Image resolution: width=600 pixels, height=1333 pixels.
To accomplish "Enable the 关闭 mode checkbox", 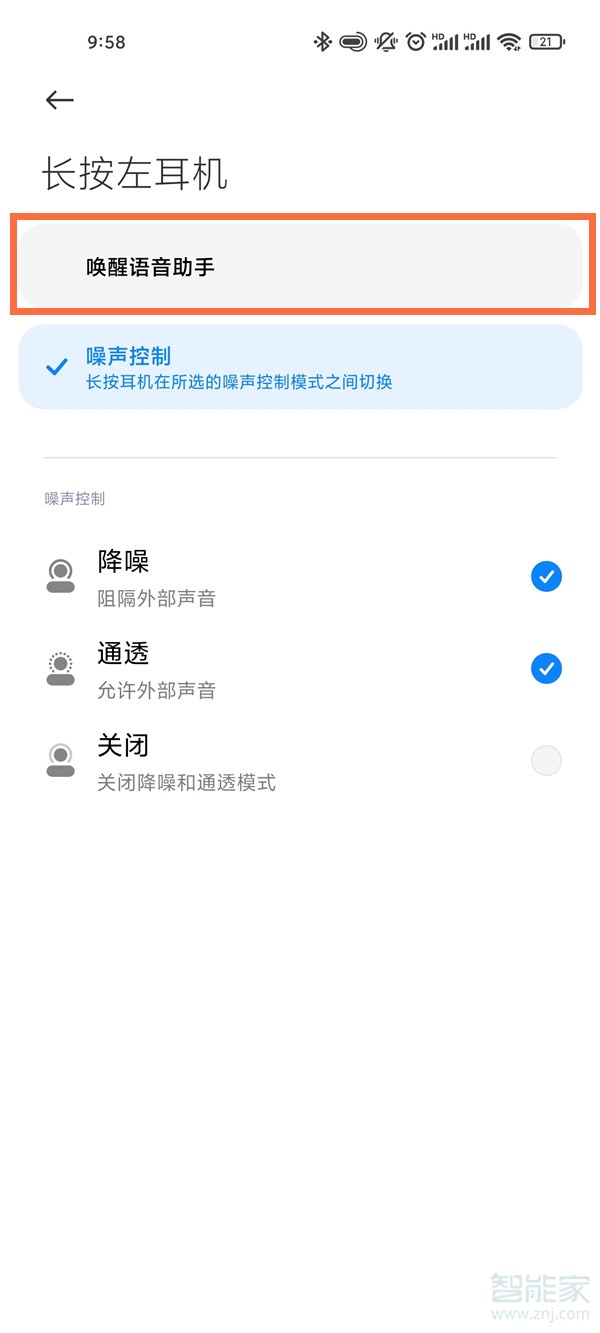I will click(546, 761).
